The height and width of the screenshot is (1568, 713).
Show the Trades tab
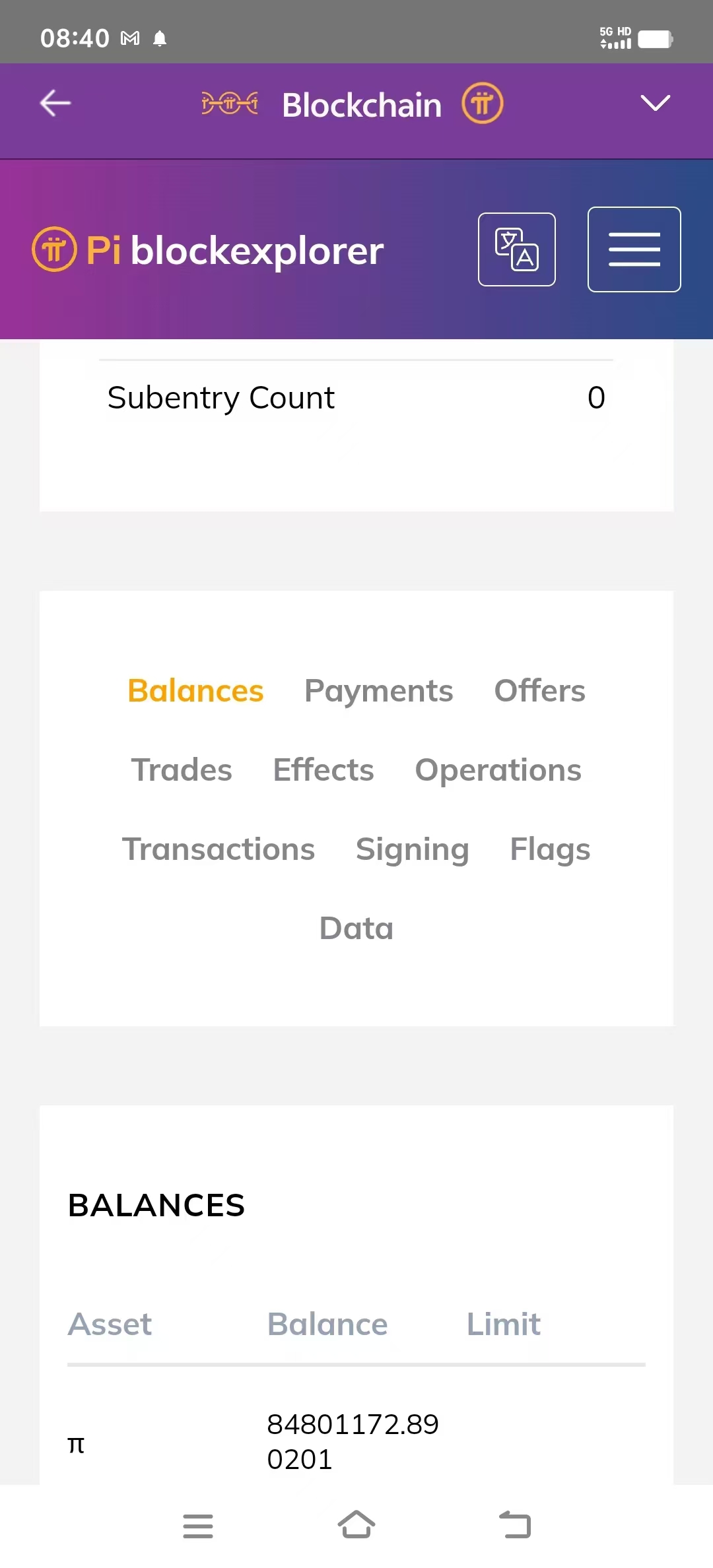pos(182,770)
